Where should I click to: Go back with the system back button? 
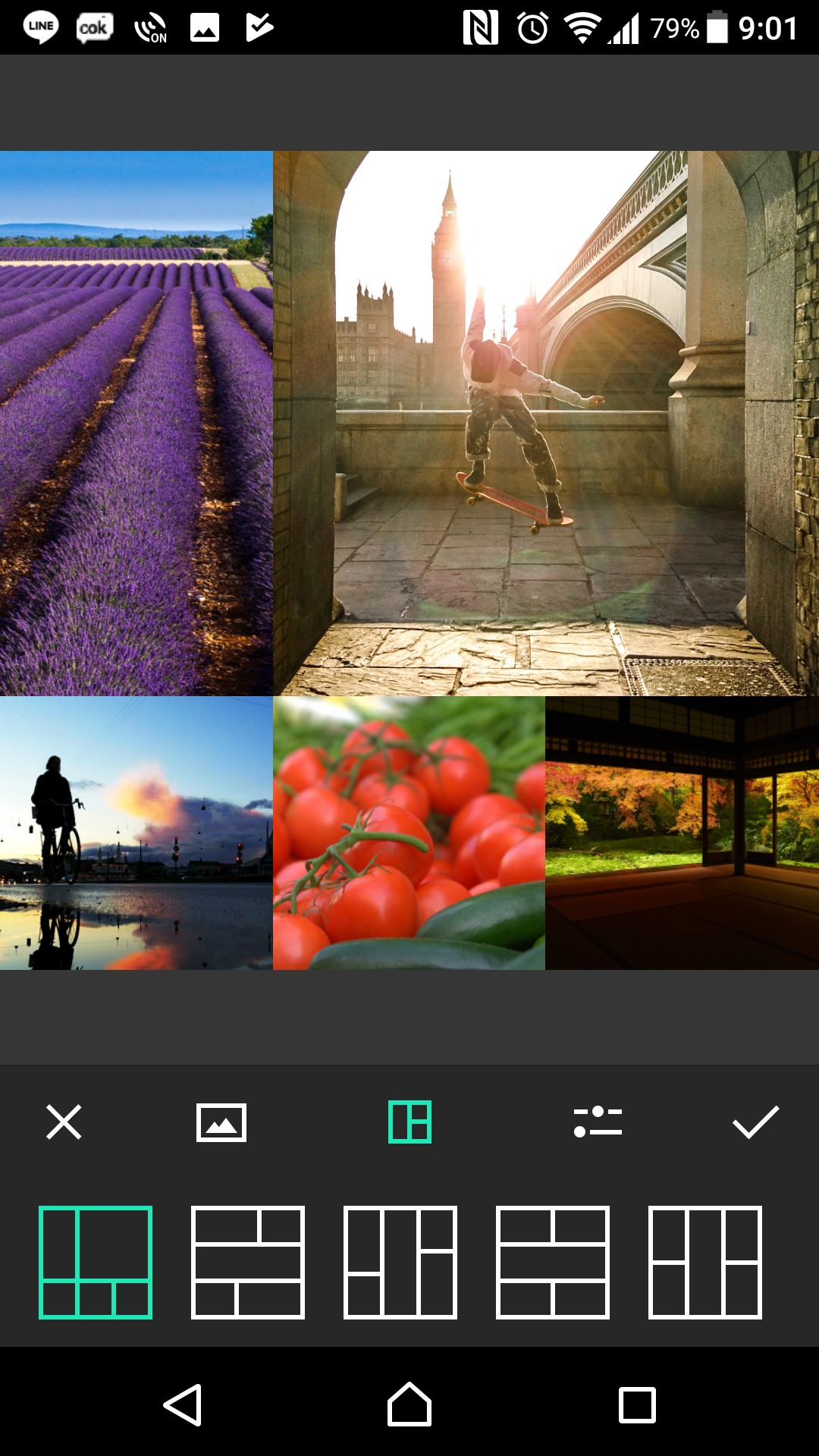(183, 1405)
